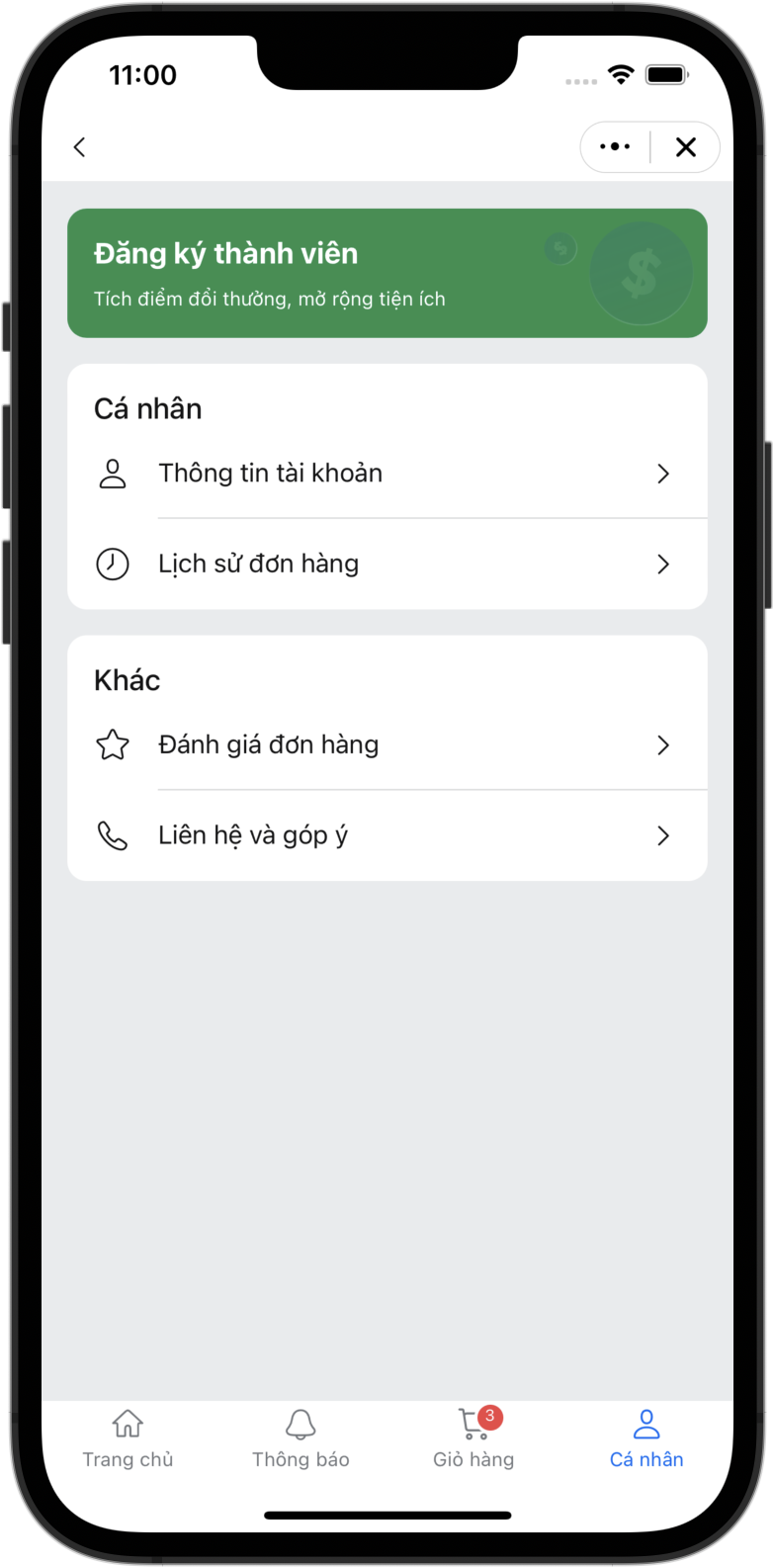Go back using the top-left arrow
Image resolution: width=774 pixels, height=1568 pixels.
pyautogui.click(x=80, y=147)
